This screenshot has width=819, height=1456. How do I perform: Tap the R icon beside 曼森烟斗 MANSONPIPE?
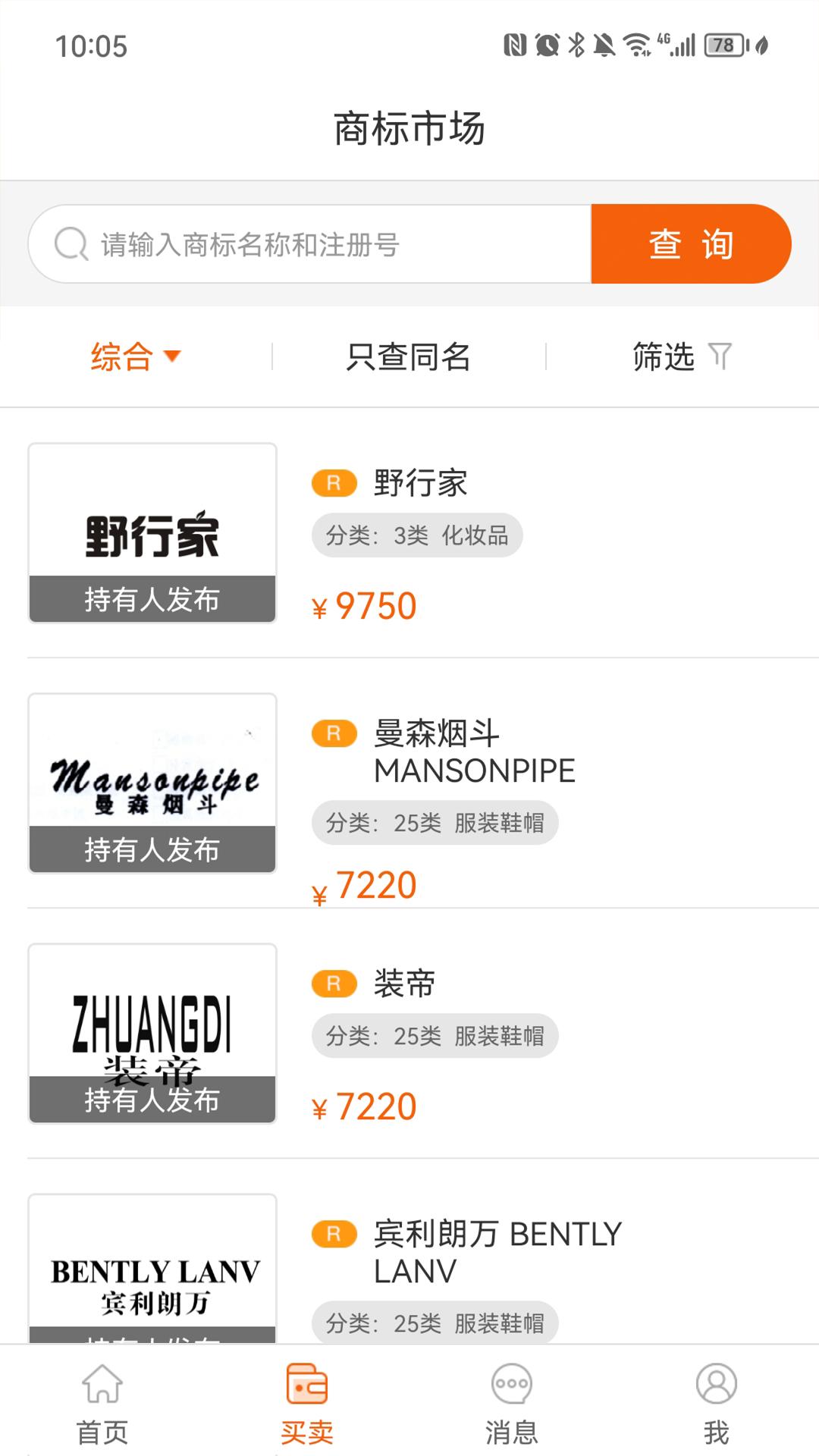pyautogui.click(x=334, y=733)
